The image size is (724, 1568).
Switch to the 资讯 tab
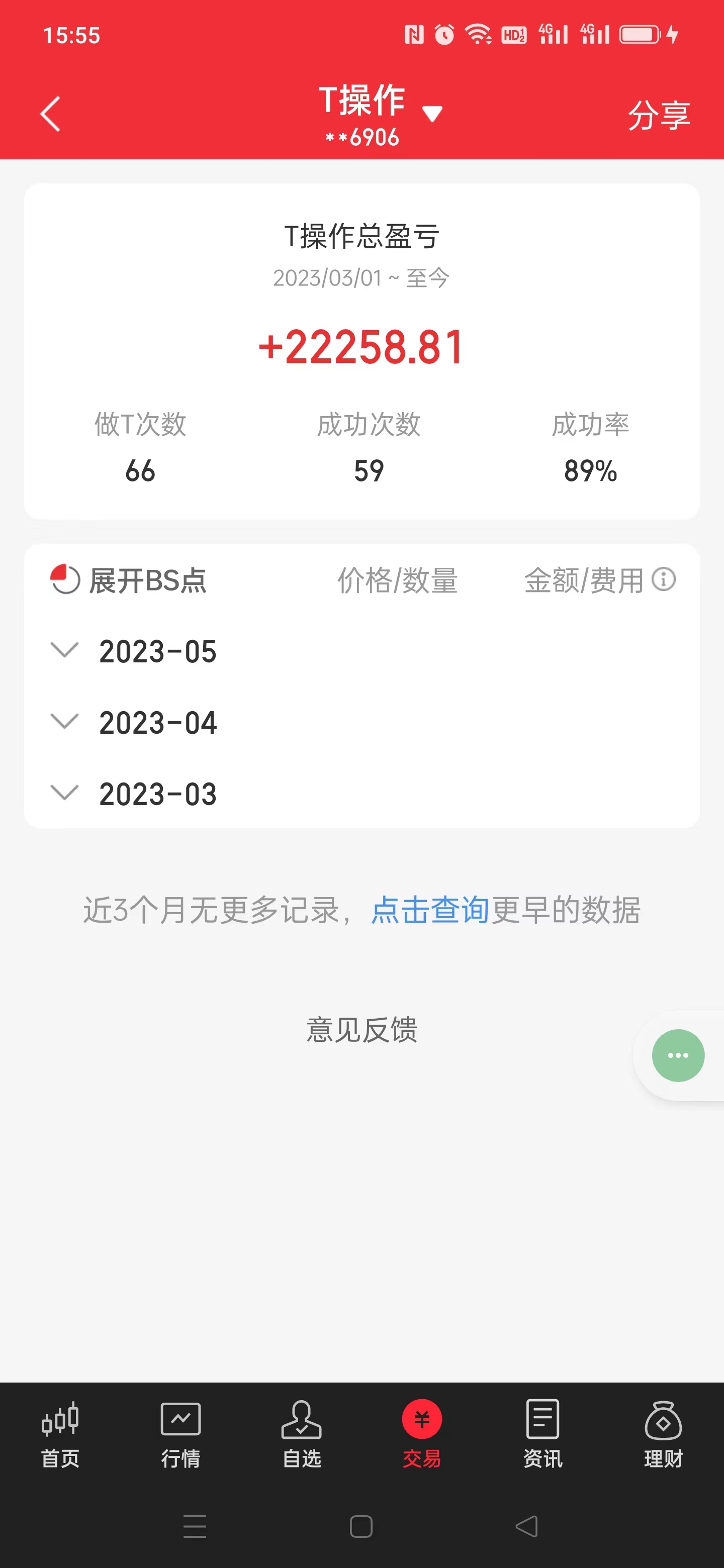coord(542,1434)
